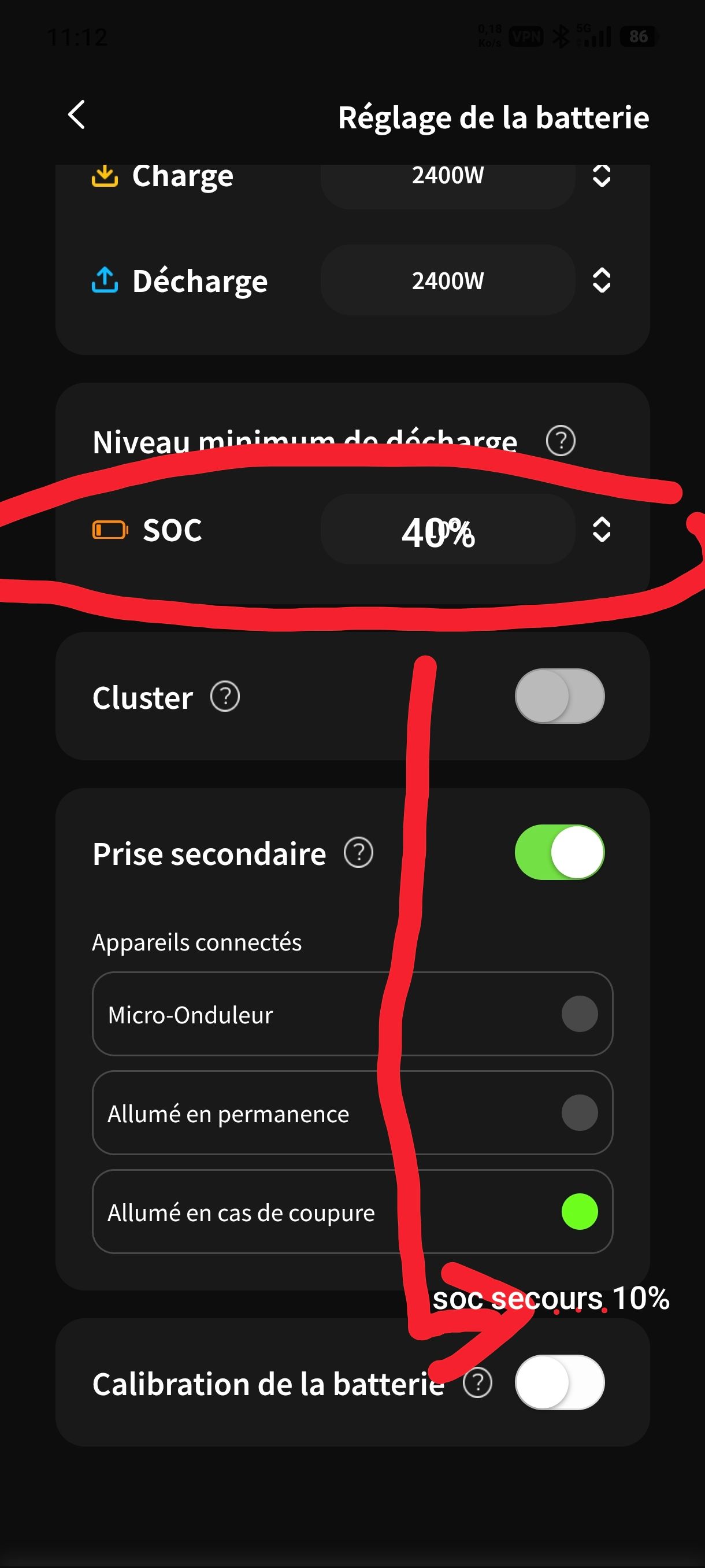Choose Allumé en permanence
This screenshot has height=1568, width=705.
tap(352, 1113)
